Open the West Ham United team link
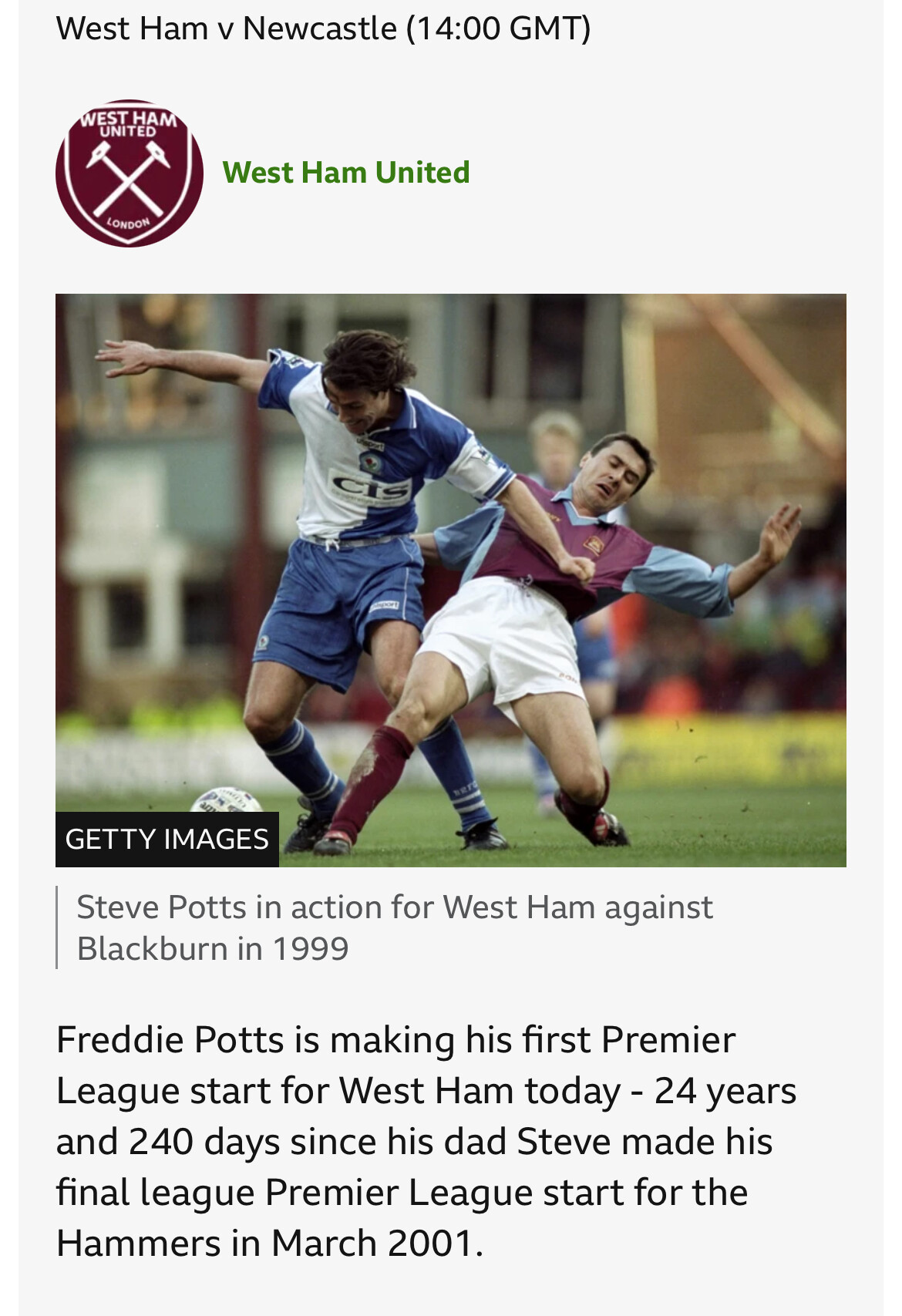The image size is (902, 1316). (x=345, y=173)
